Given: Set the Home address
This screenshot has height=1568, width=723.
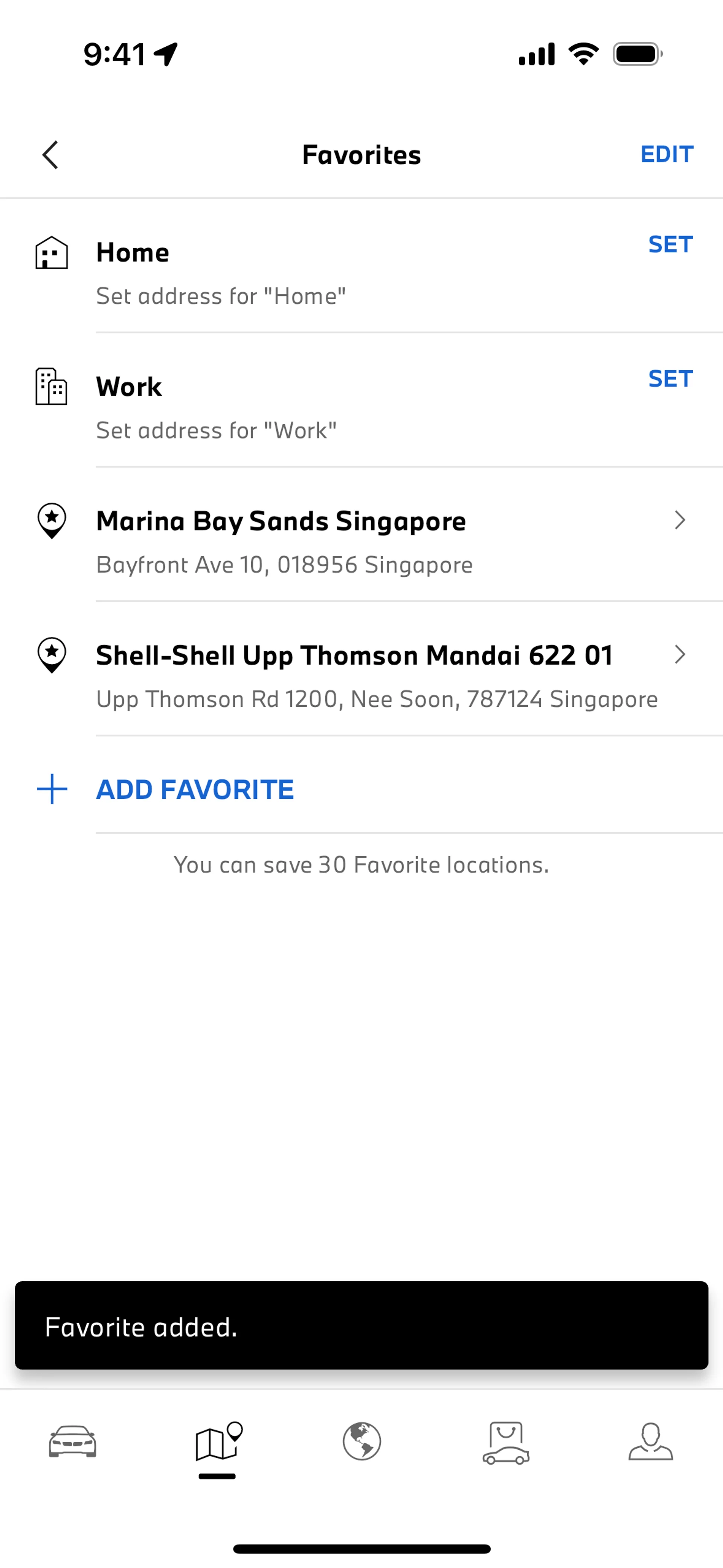Looking at the screenshot, I should click(x=670, y=245).
